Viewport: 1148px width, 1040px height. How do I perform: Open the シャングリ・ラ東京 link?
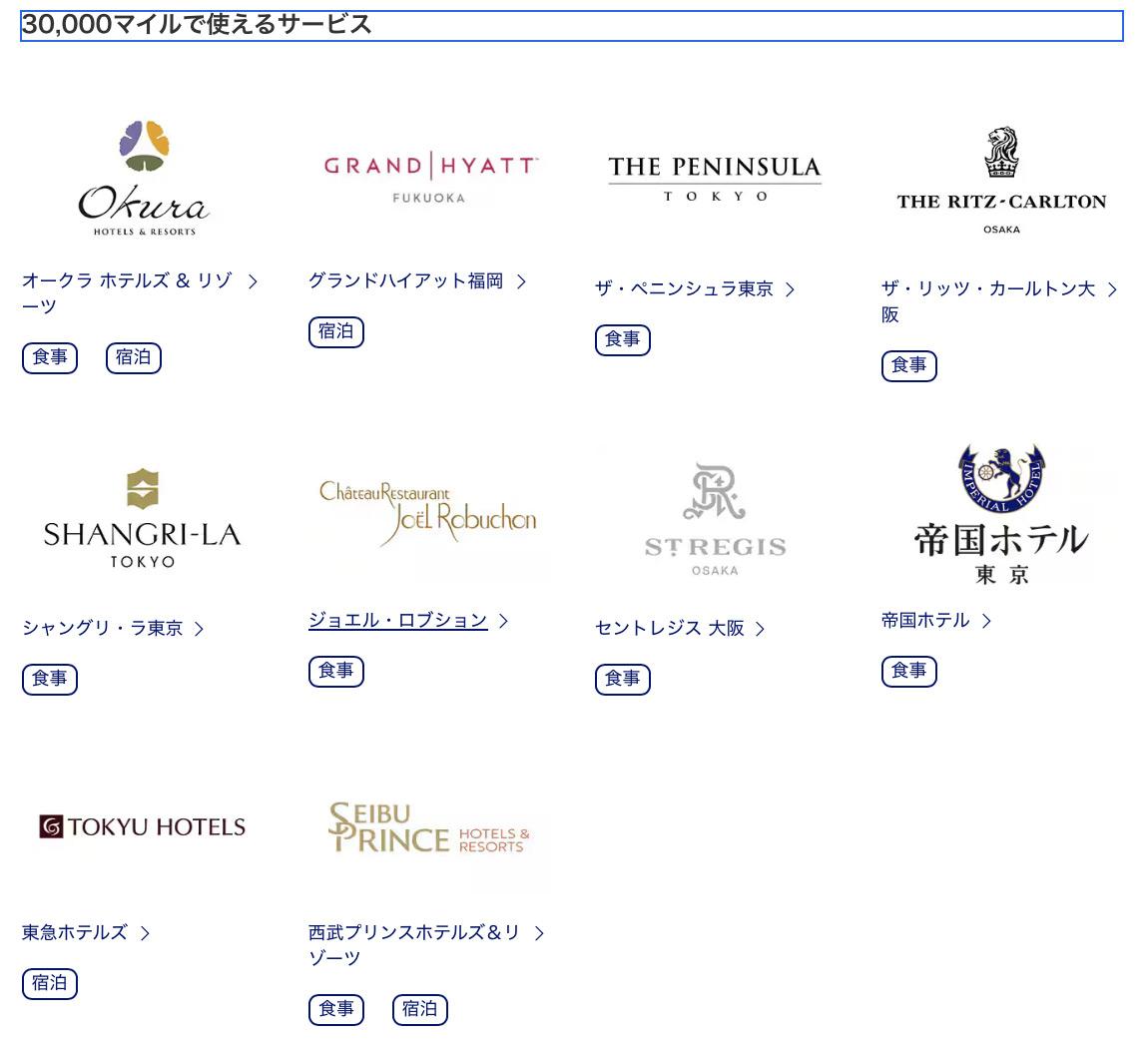(x=113, y=628)
